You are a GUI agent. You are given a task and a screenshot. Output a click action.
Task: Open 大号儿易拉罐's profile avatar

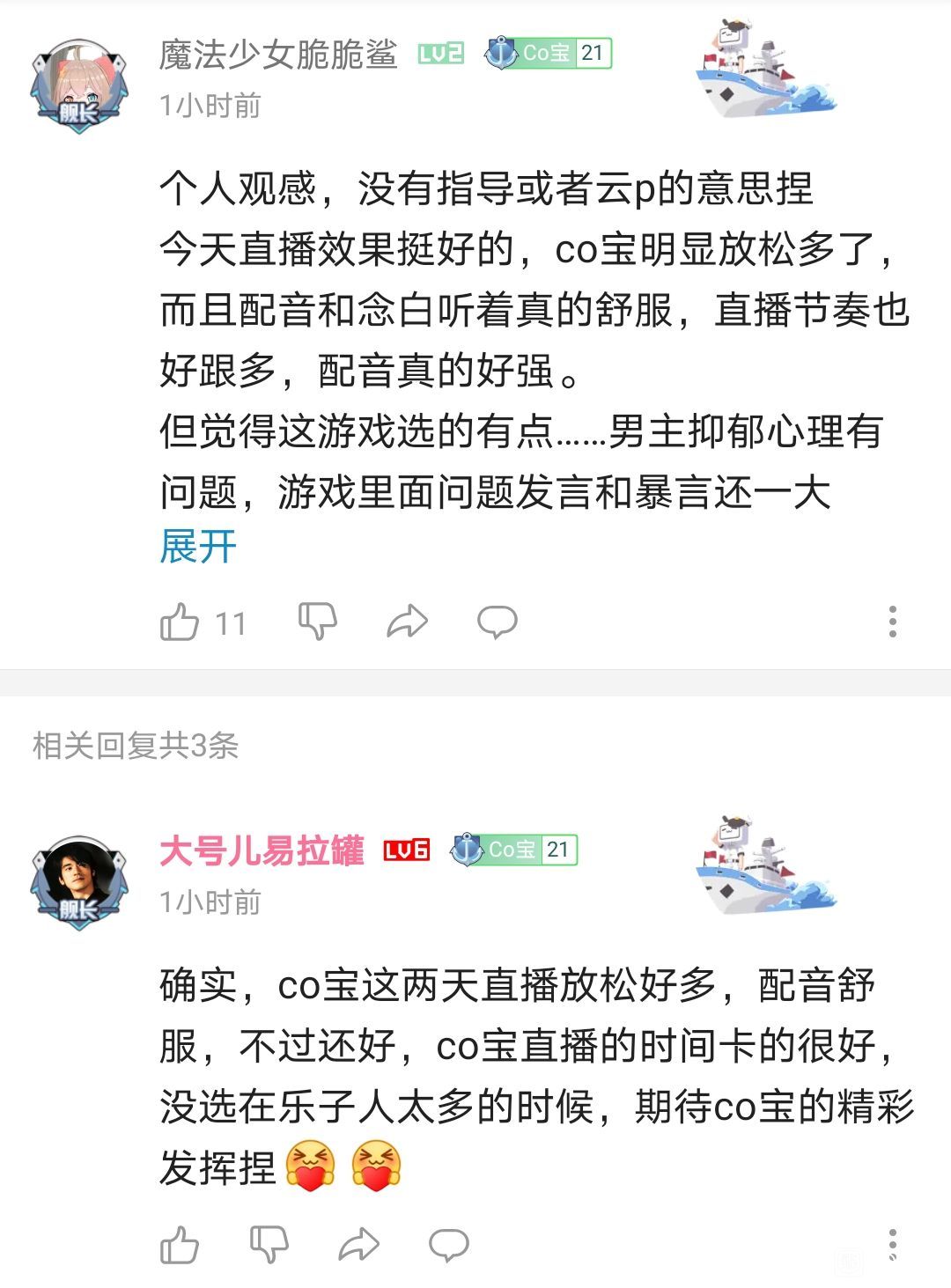click(x=79, y=881)
